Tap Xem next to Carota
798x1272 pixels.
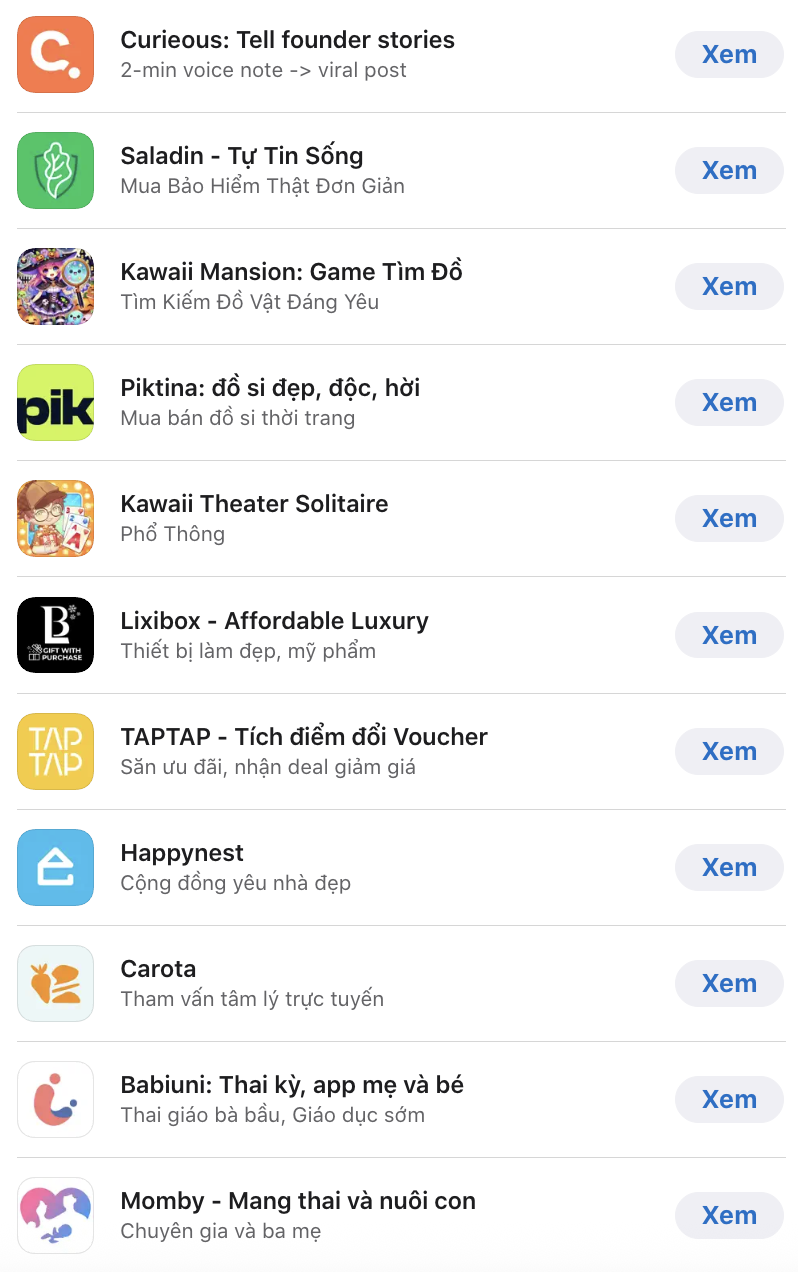(x=729, y=983)
